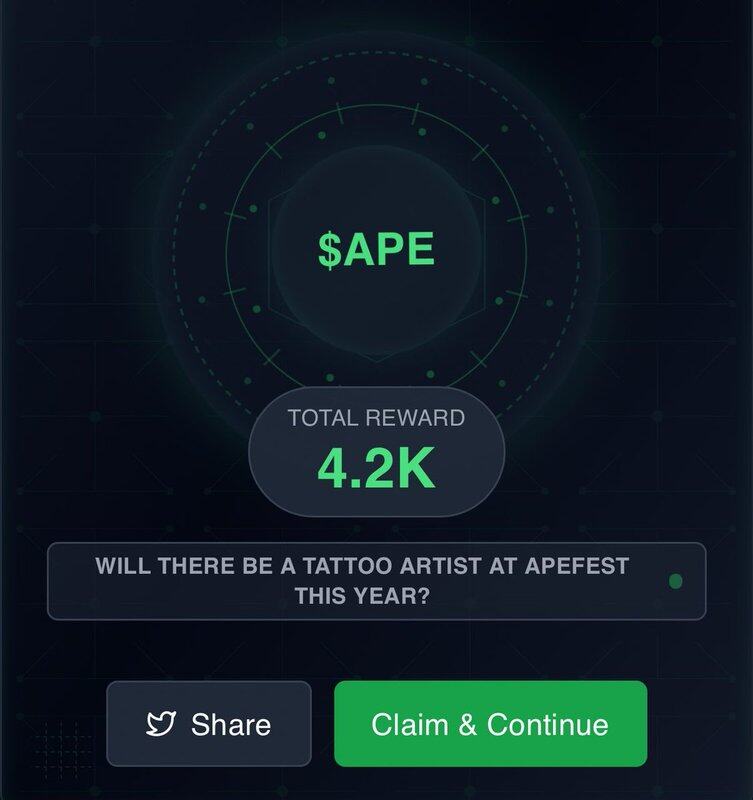Tap Claim & Continue
This screenshot has width=753, height=800.
coord(490,724)
